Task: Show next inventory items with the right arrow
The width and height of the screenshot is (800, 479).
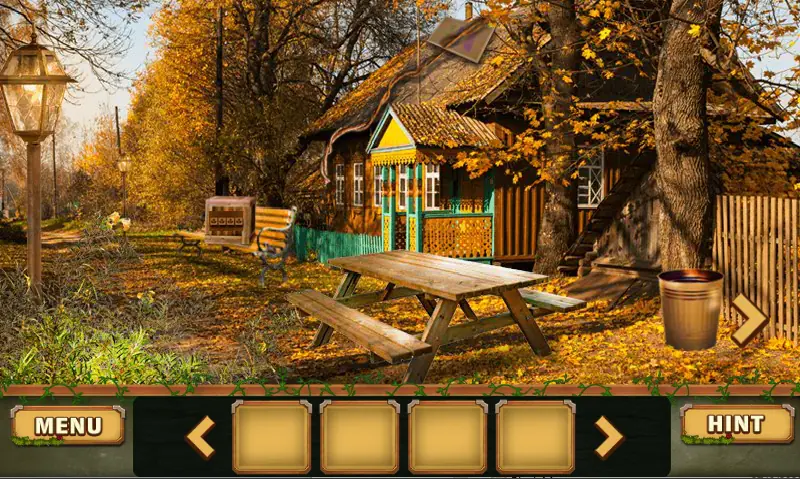Action: click(608, 437)
